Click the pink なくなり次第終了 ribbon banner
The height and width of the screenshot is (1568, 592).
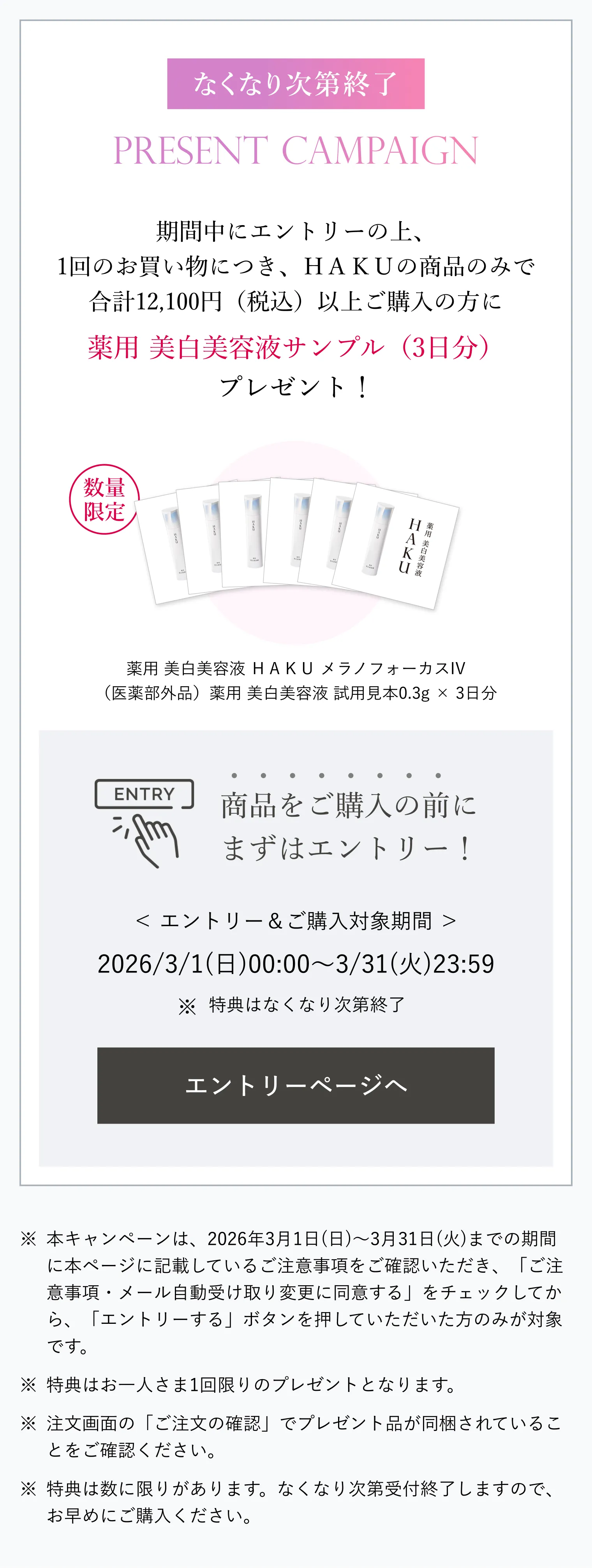(296, 85)
